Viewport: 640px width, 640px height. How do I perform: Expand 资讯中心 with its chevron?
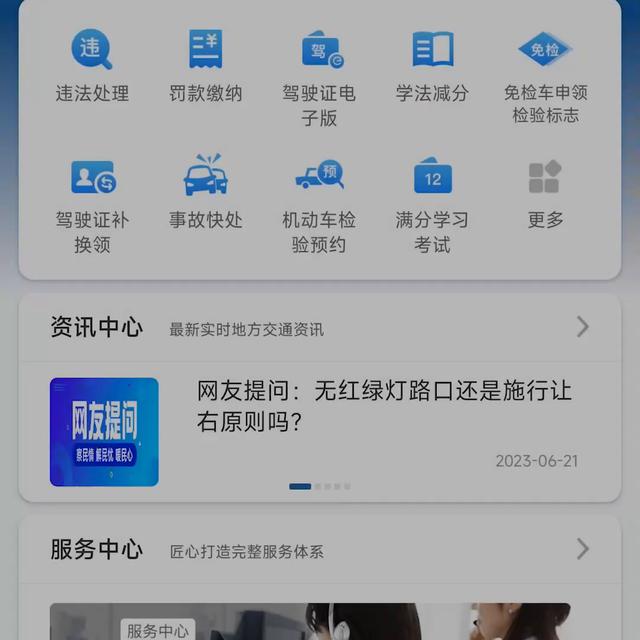click(583, 326)
